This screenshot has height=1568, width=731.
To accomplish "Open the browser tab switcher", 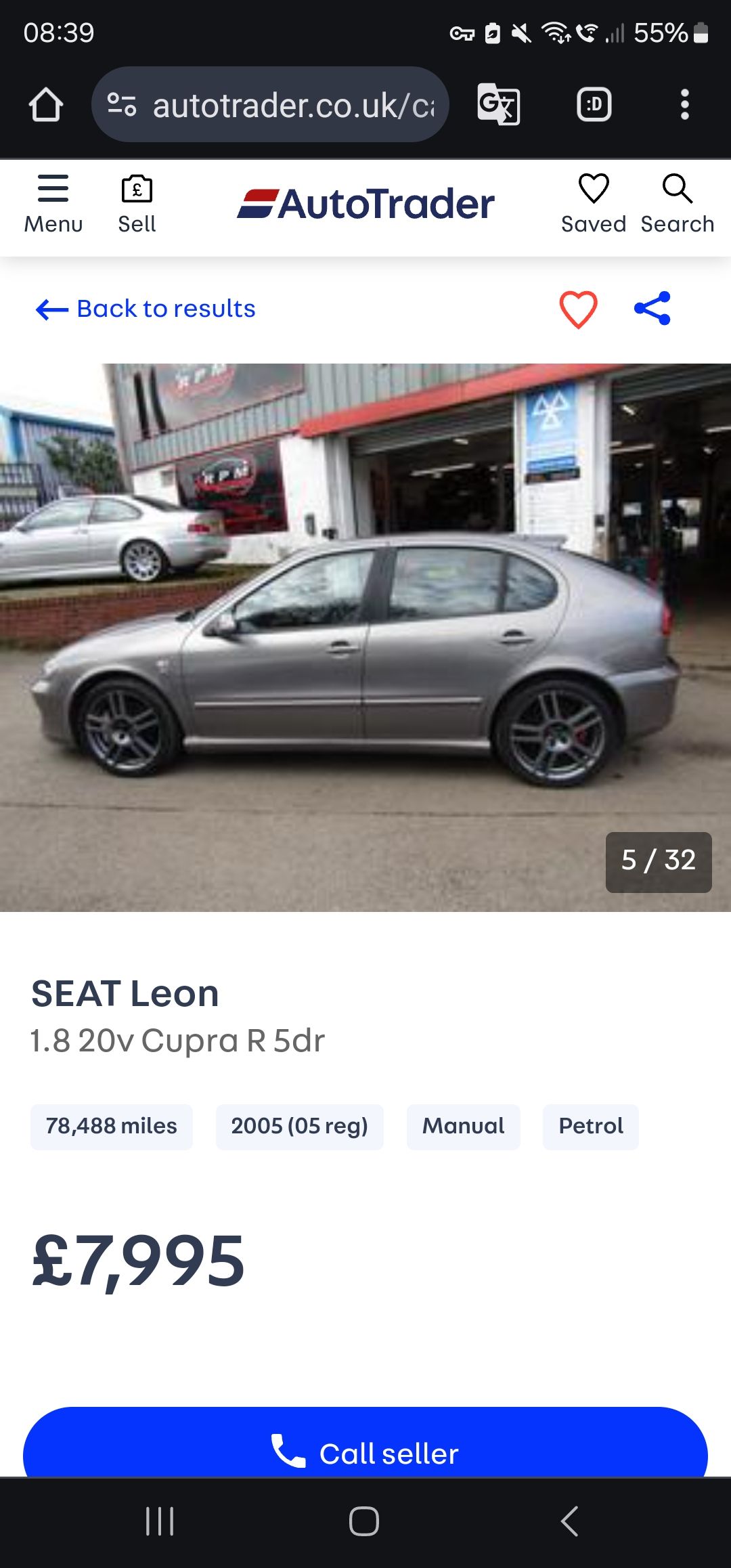I will [594, 105].
